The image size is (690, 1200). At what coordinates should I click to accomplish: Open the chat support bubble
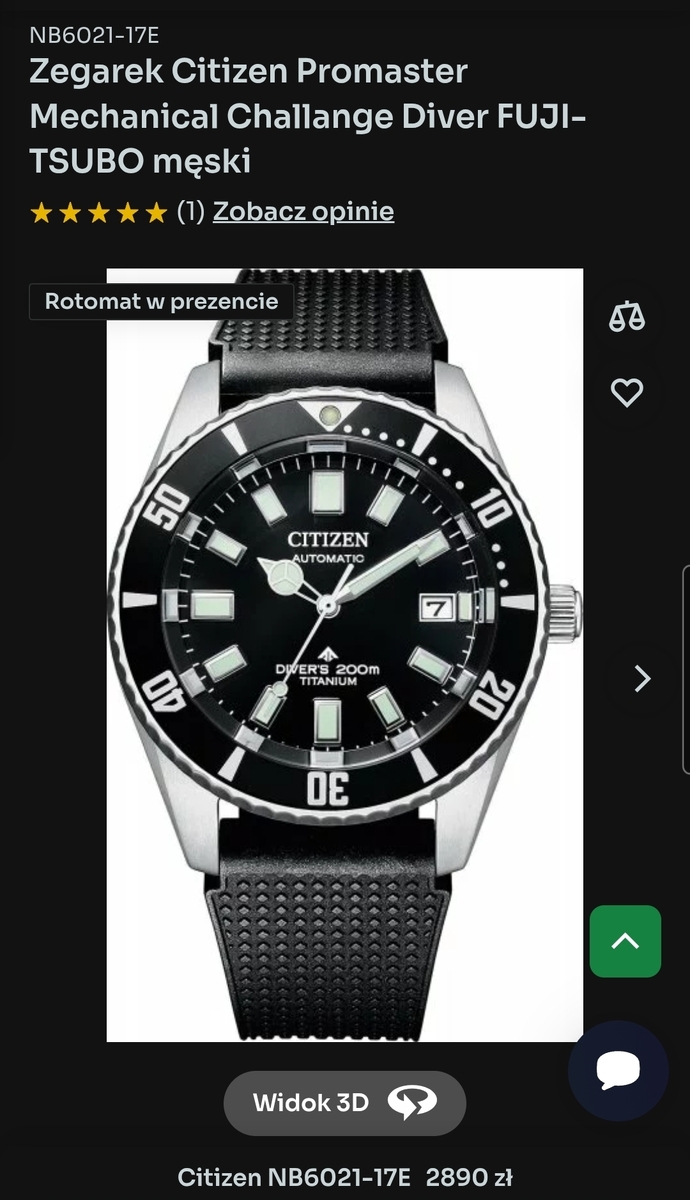coord(618,1070)
